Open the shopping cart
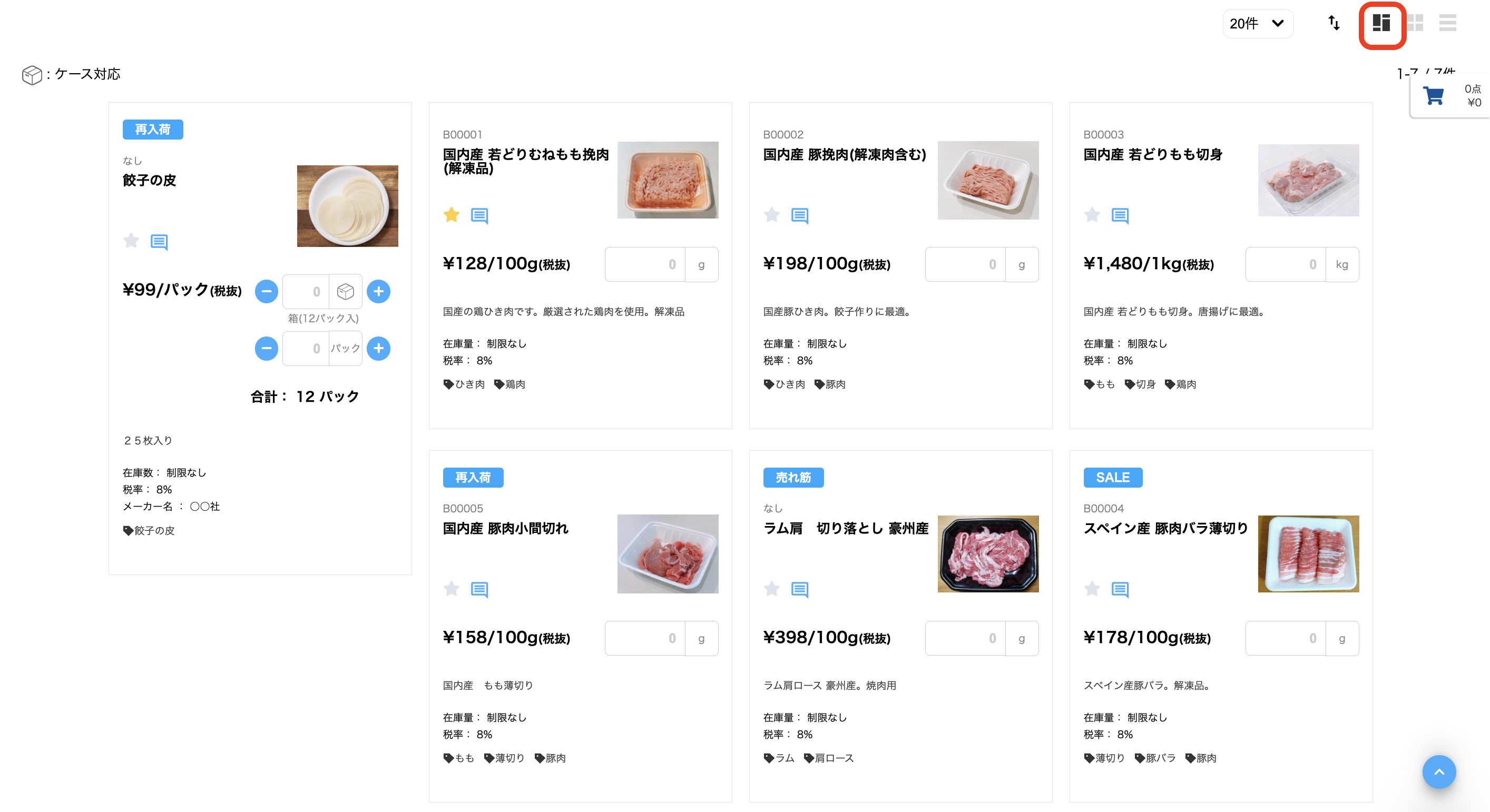1490x812 pixels. pos(1433,96)
